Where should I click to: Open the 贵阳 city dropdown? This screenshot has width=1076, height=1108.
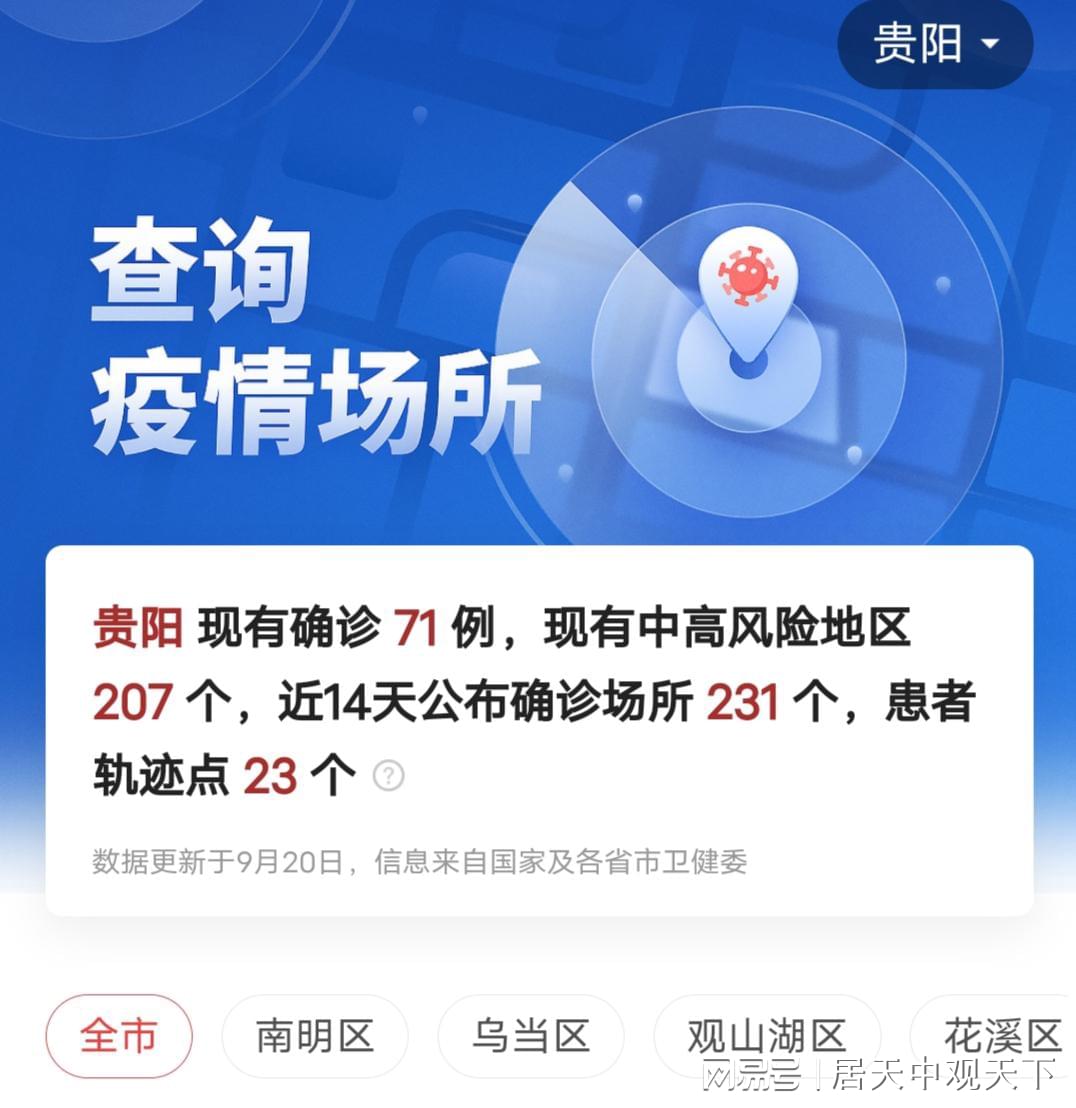pos(935,44)
